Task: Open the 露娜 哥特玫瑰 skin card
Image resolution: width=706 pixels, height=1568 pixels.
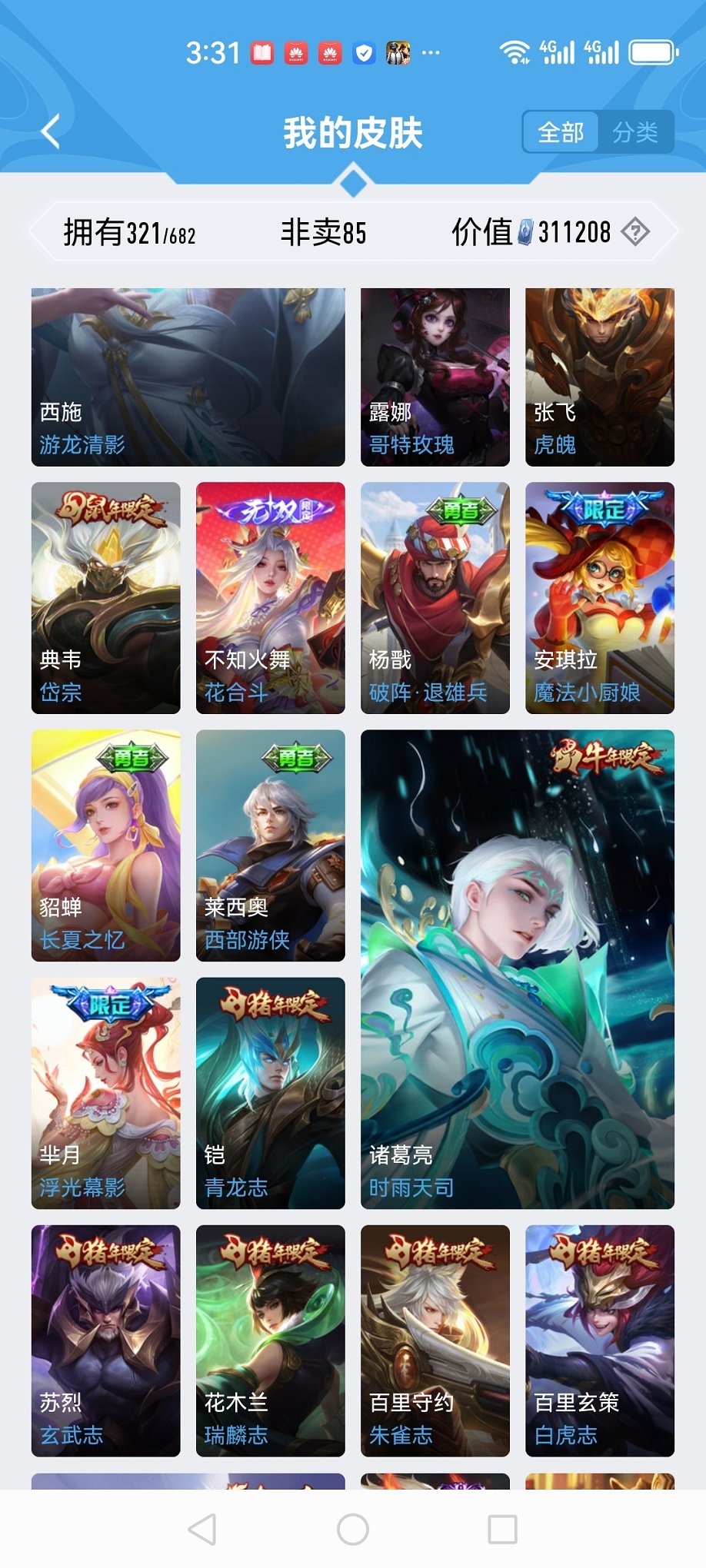Action: (435, 377)
